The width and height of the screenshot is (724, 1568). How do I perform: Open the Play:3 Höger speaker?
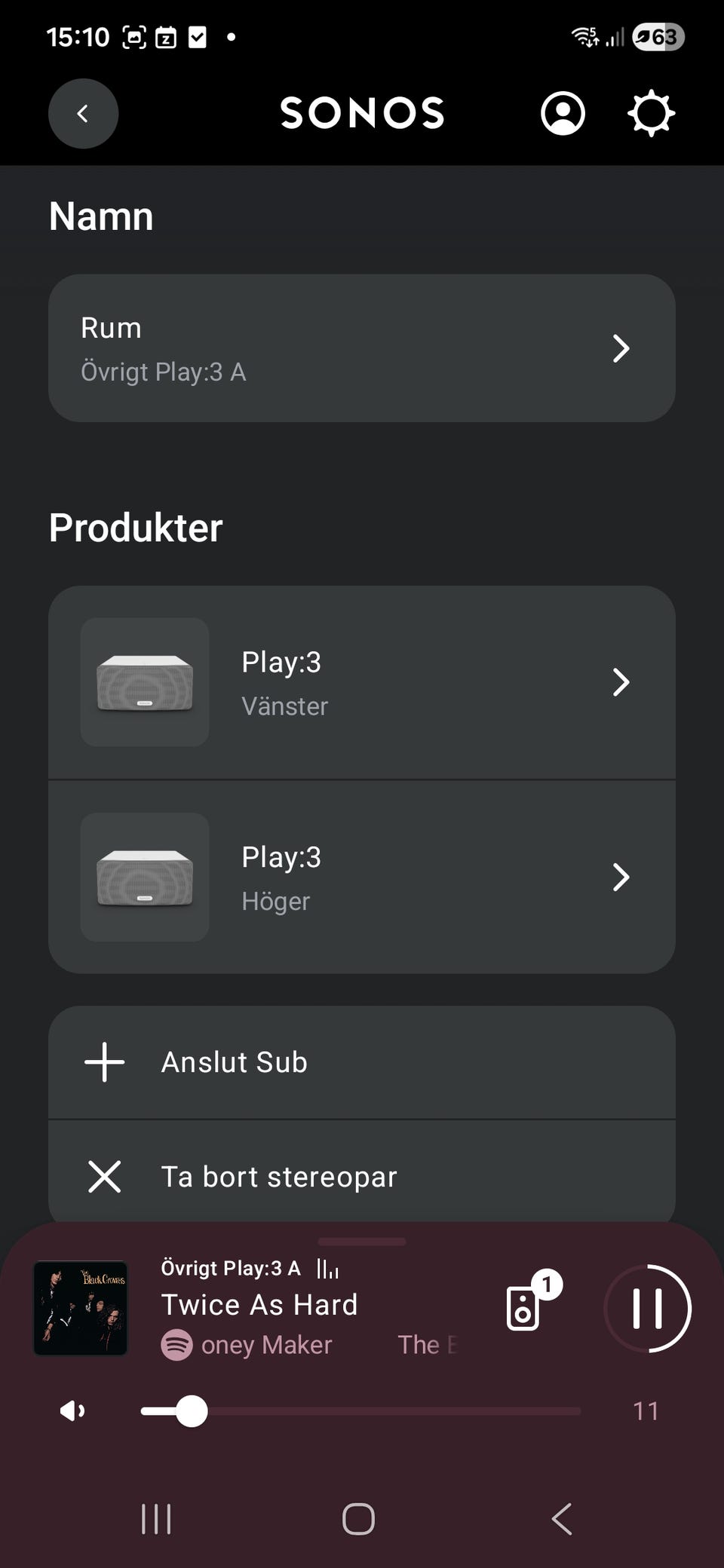point(361,877)
